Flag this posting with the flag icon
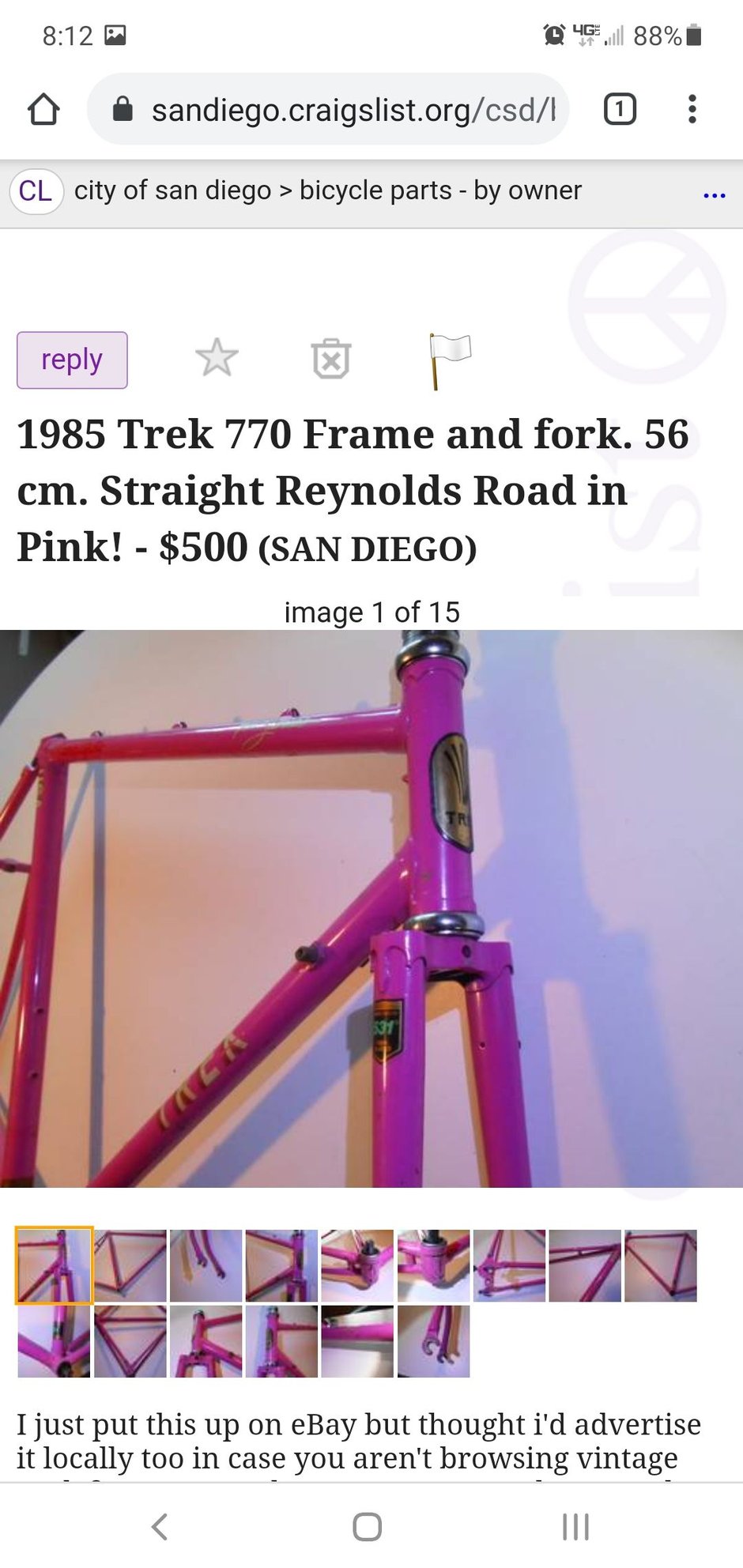 tap(448, 360)
